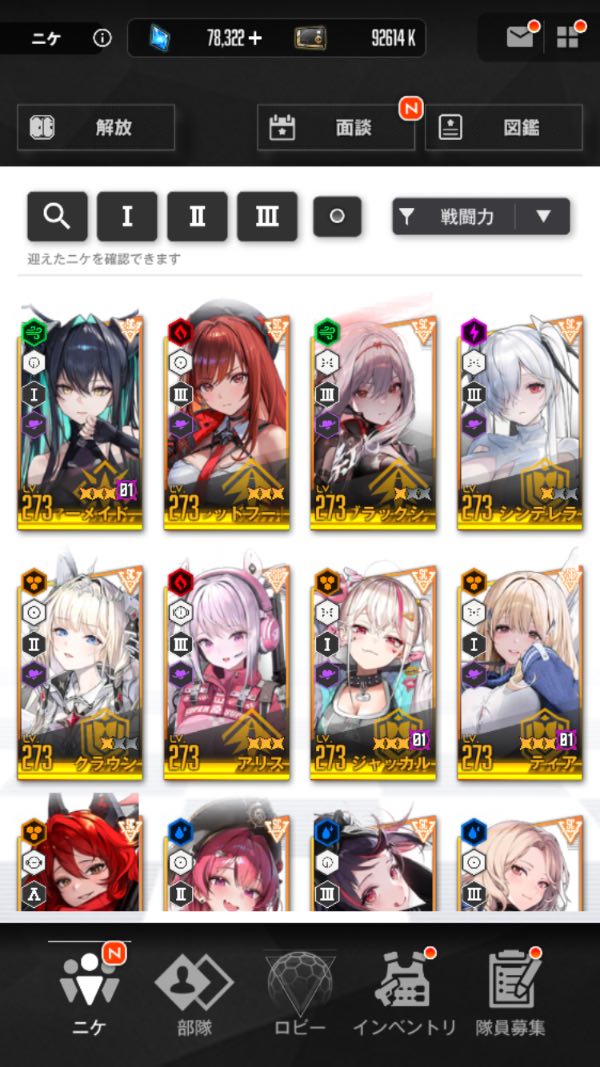This screenshot has height=1067, width=600.
Task: Add more gems with the plus
Action: (x=255, y=38)
